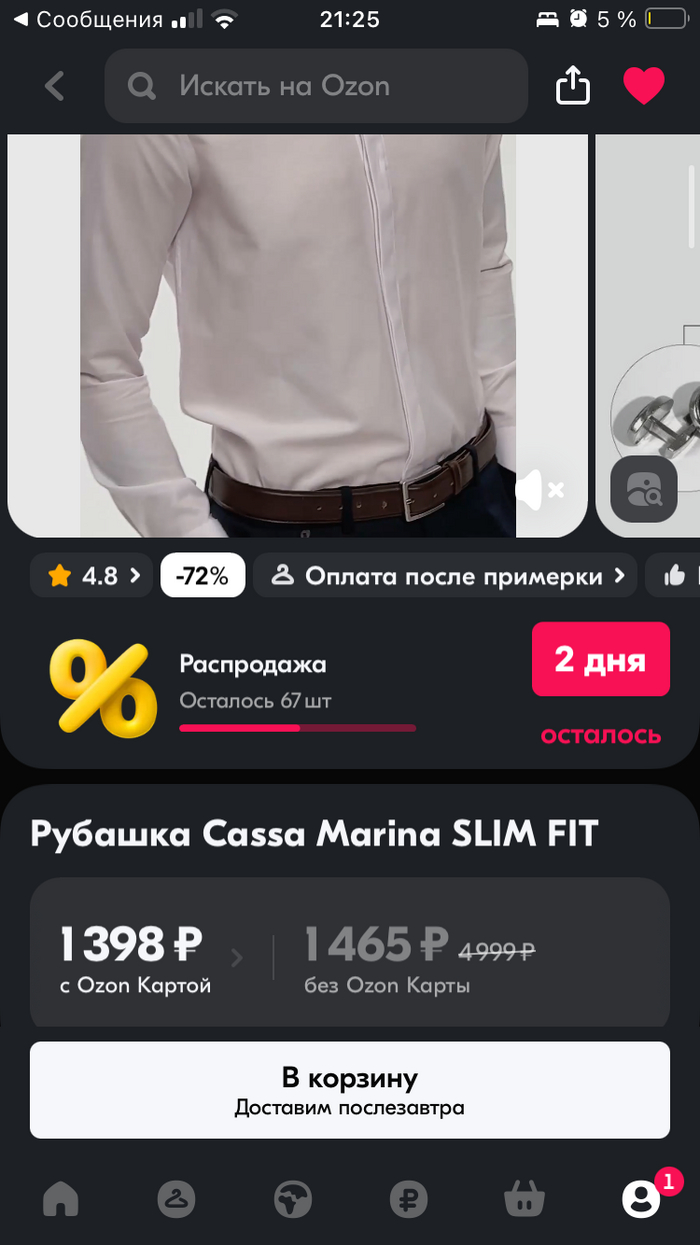
Task: Open the Оплата после примерки details
Action: point(445,576)
